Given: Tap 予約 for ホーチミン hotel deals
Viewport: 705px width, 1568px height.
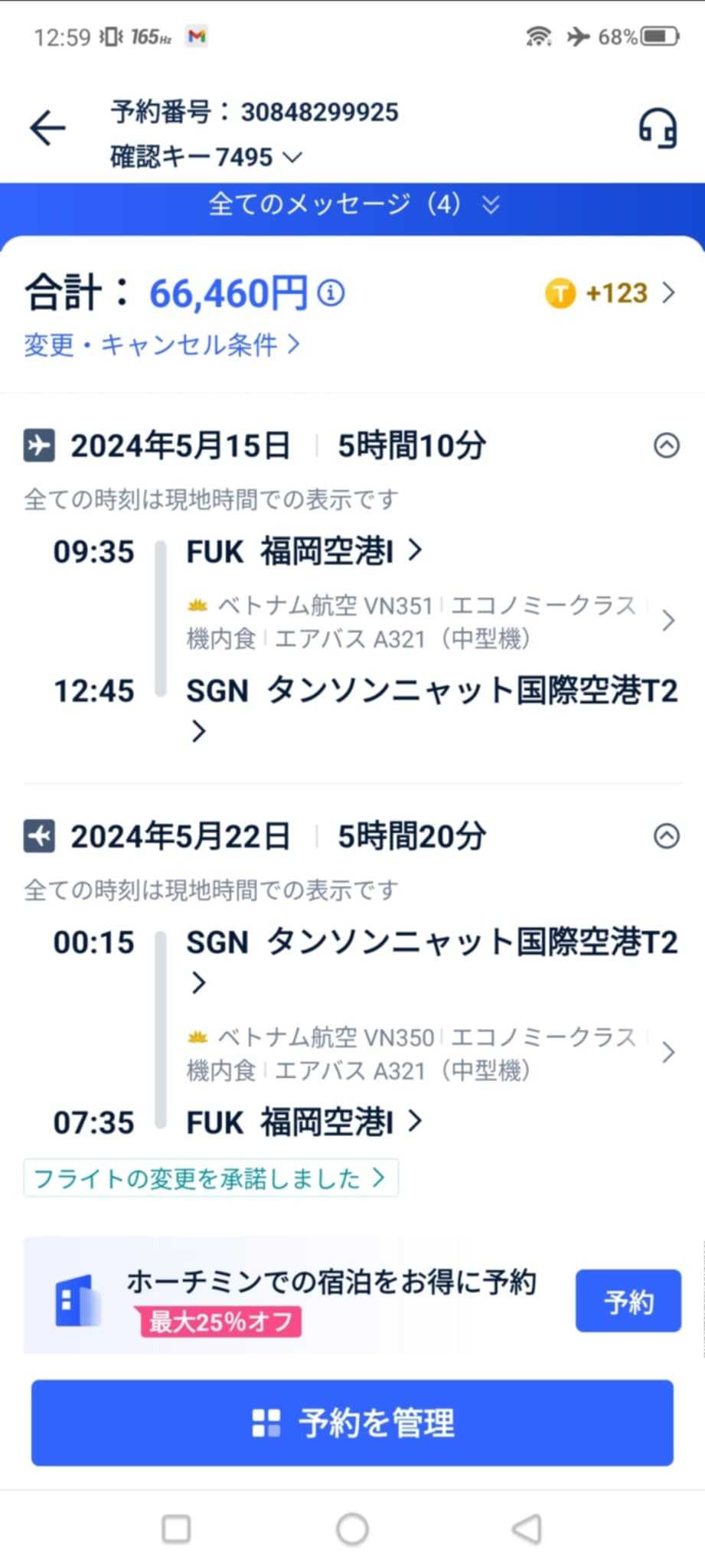Looking at the screenshot, I should pyautogui.click(x=628, y=1301).
